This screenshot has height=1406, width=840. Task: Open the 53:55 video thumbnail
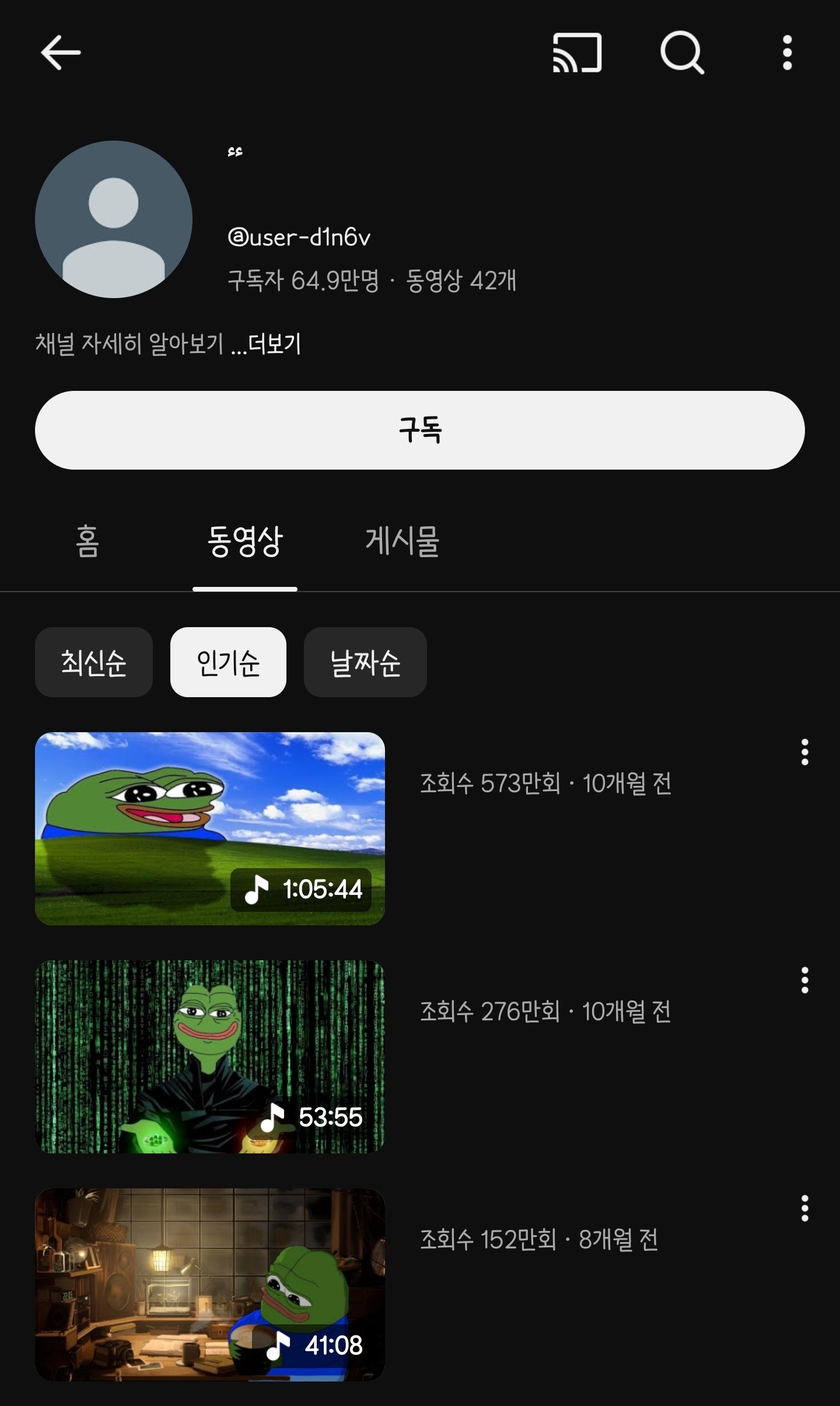210,1057
